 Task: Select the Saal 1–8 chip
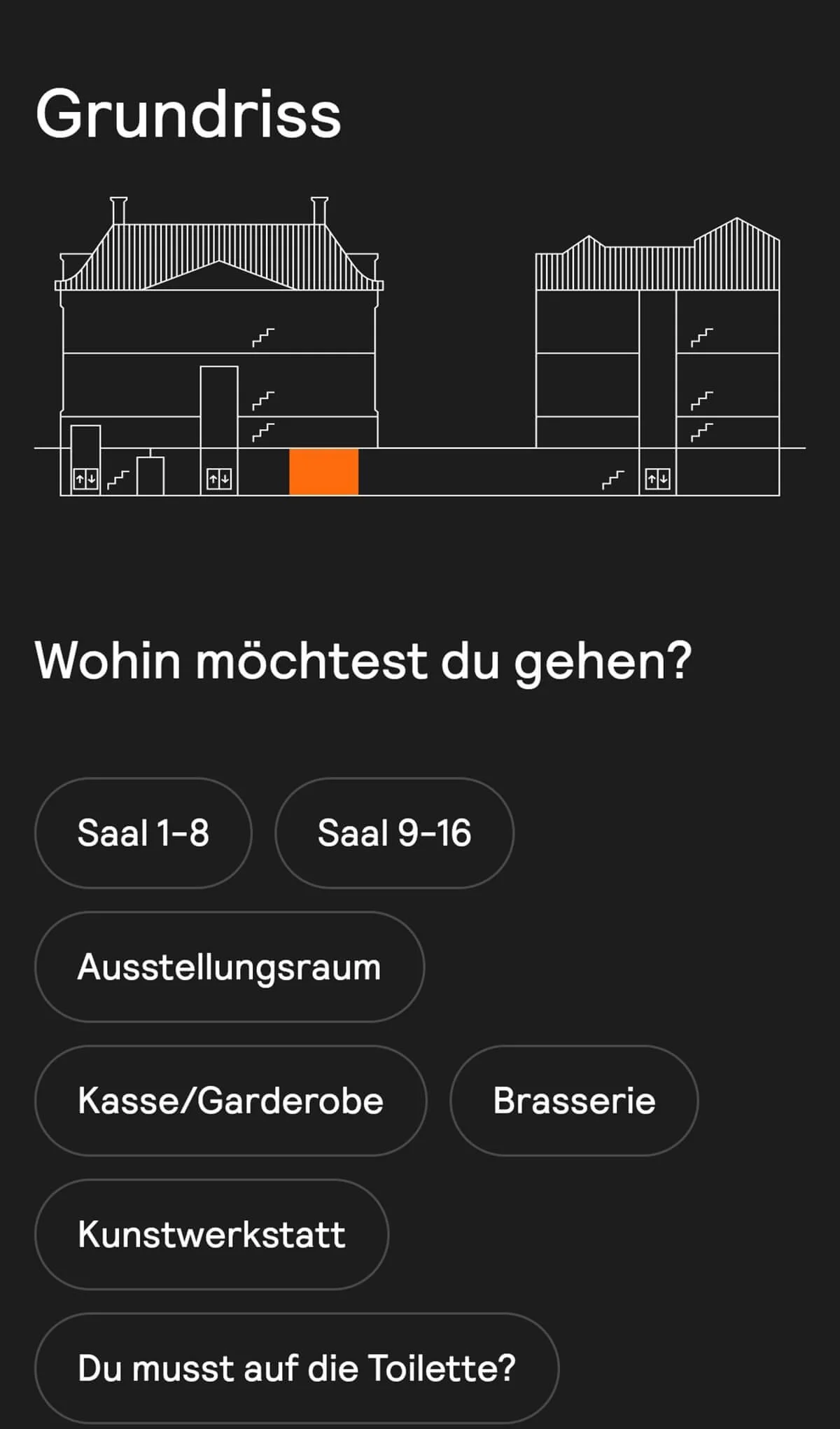pyautogui.click(x=143, y=833)
